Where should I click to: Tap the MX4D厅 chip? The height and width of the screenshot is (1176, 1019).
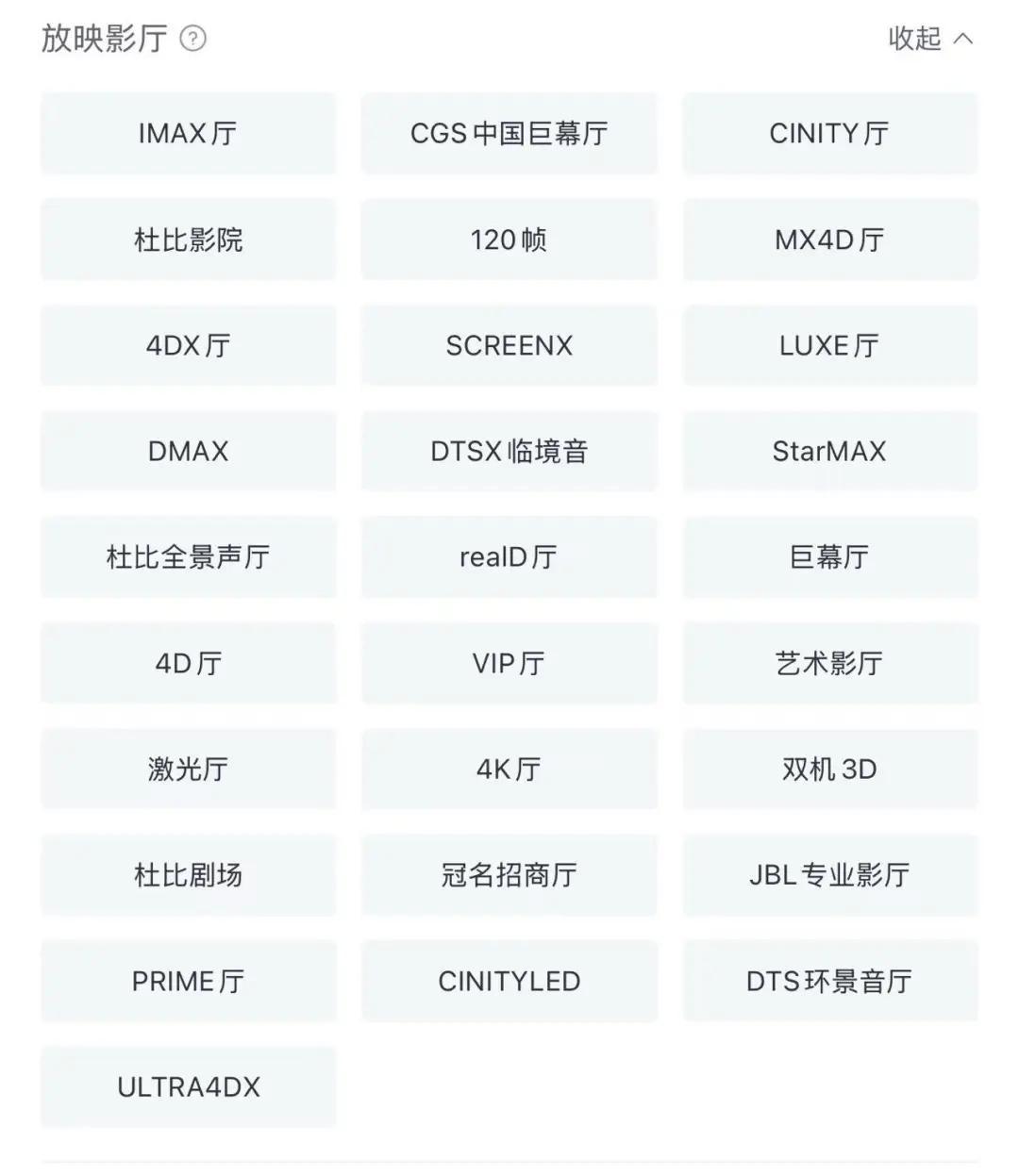(x=829, y=240)
